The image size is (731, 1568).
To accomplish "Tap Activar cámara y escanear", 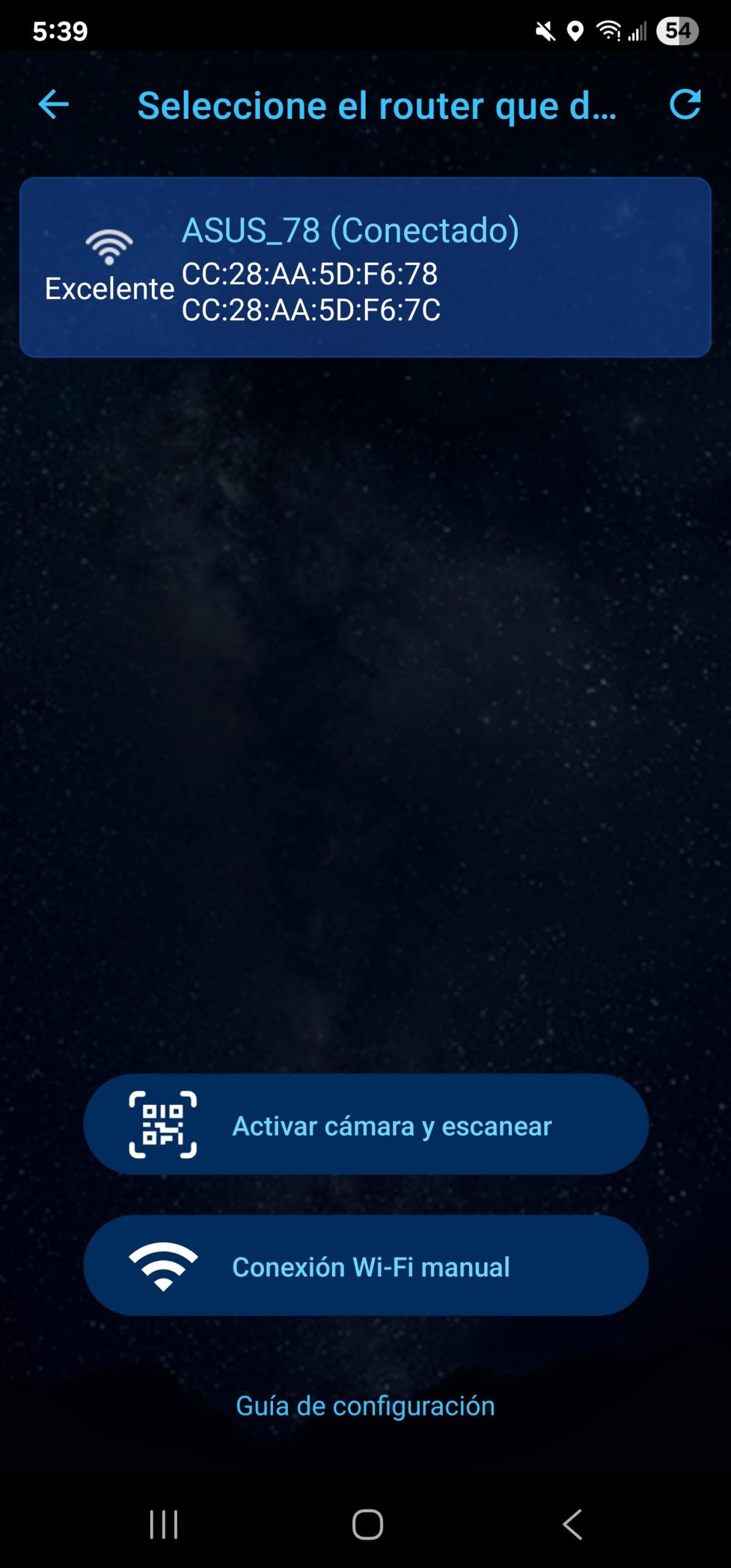I will coord(365,1126).
